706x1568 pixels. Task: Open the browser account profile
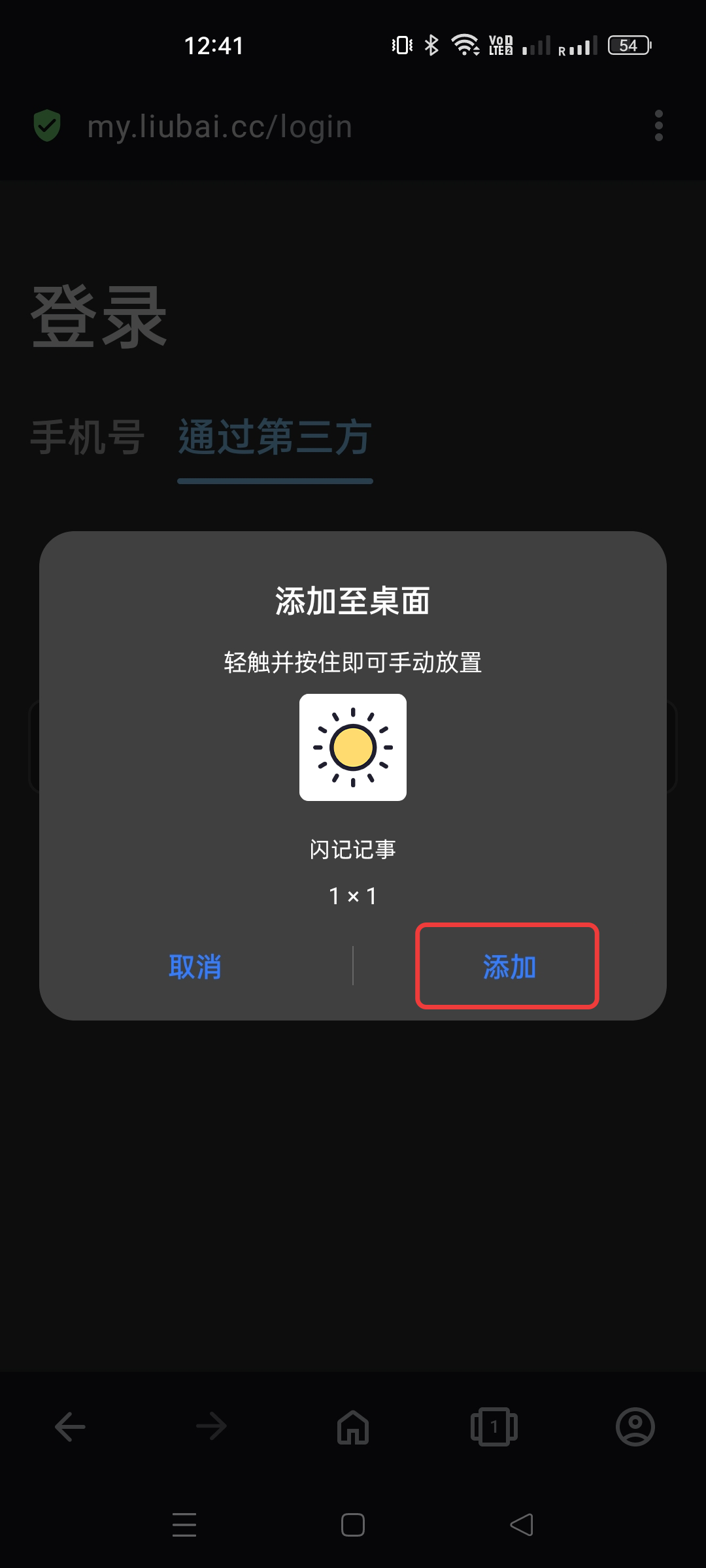[x=635, y=1427]
